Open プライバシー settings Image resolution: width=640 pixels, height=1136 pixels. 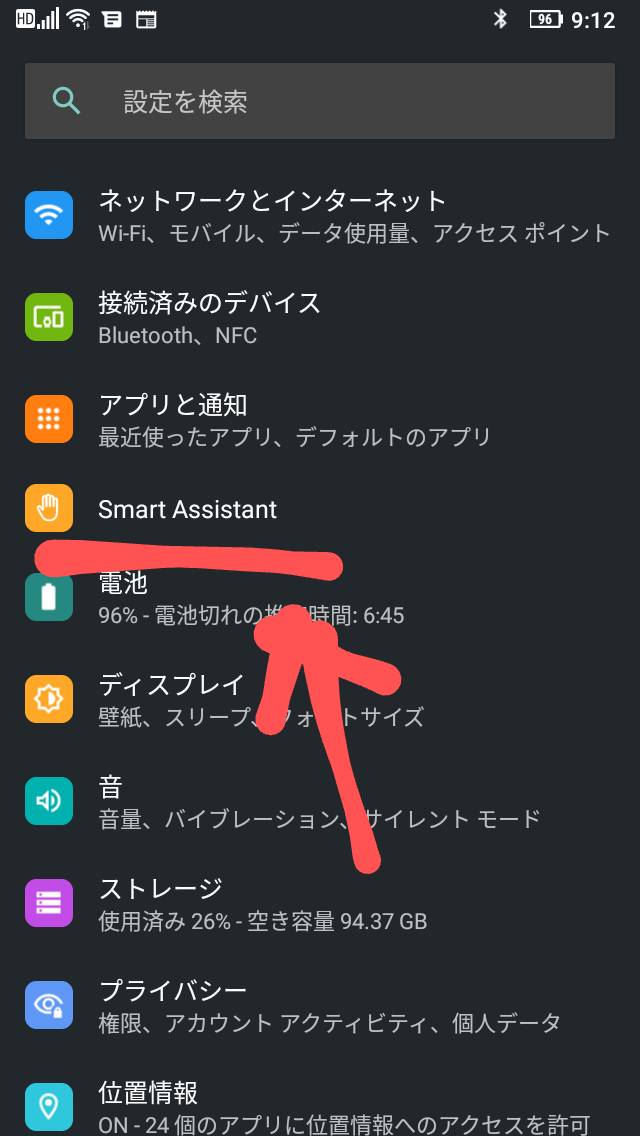320,1006
